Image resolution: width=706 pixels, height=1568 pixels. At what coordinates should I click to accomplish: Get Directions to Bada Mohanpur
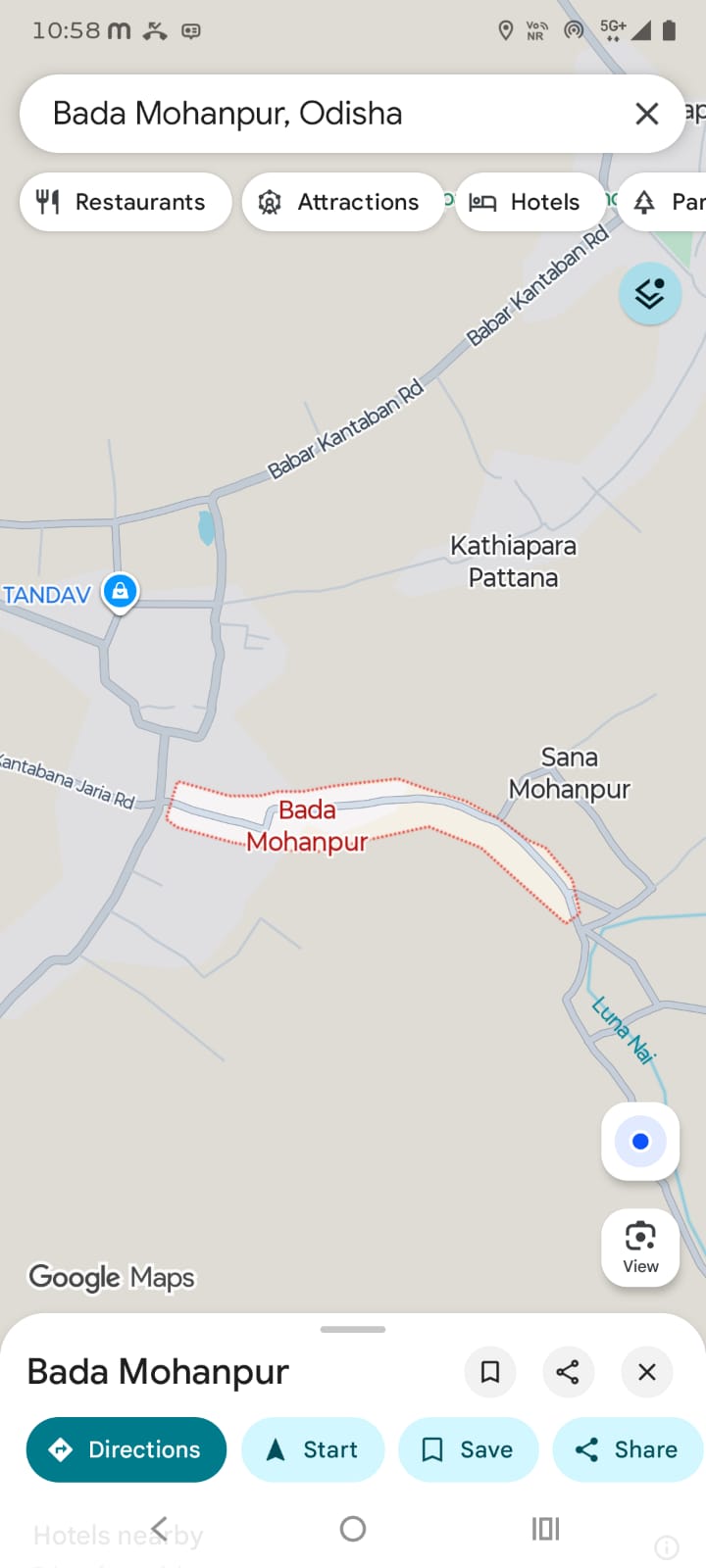(x=126, y=1449)
